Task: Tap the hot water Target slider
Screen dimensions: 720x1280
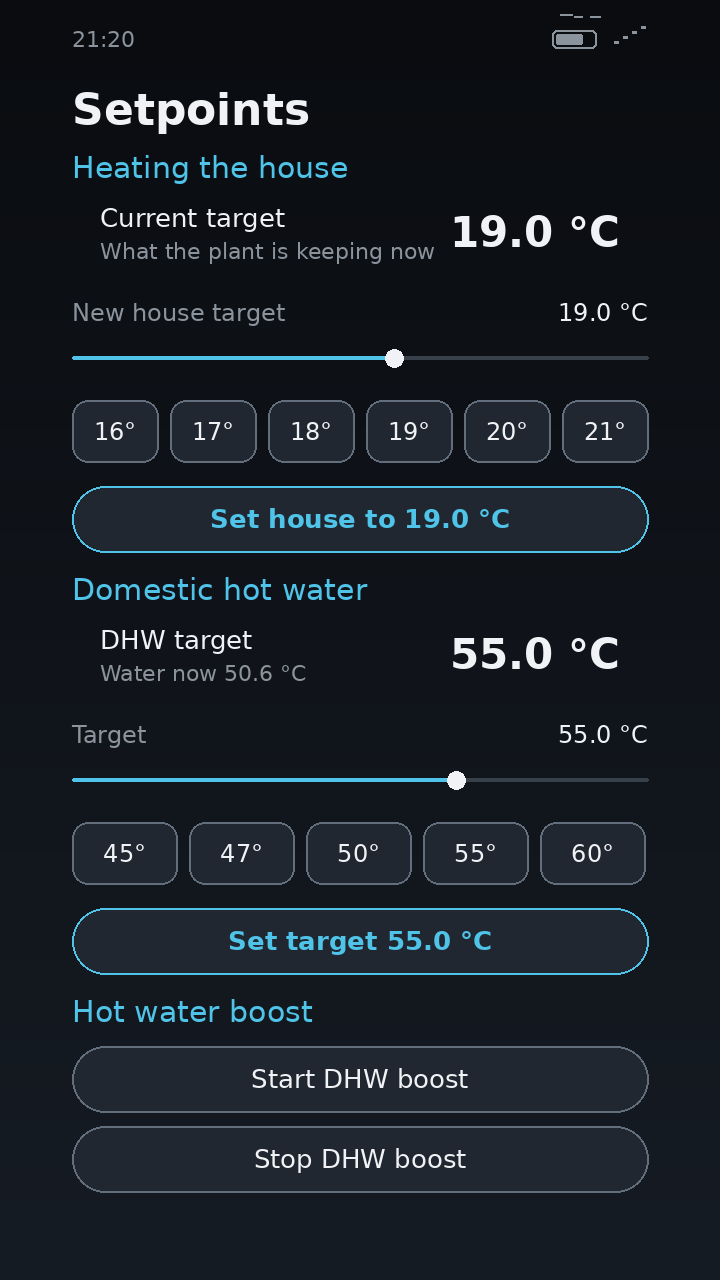Action: [x=360, y=780]
